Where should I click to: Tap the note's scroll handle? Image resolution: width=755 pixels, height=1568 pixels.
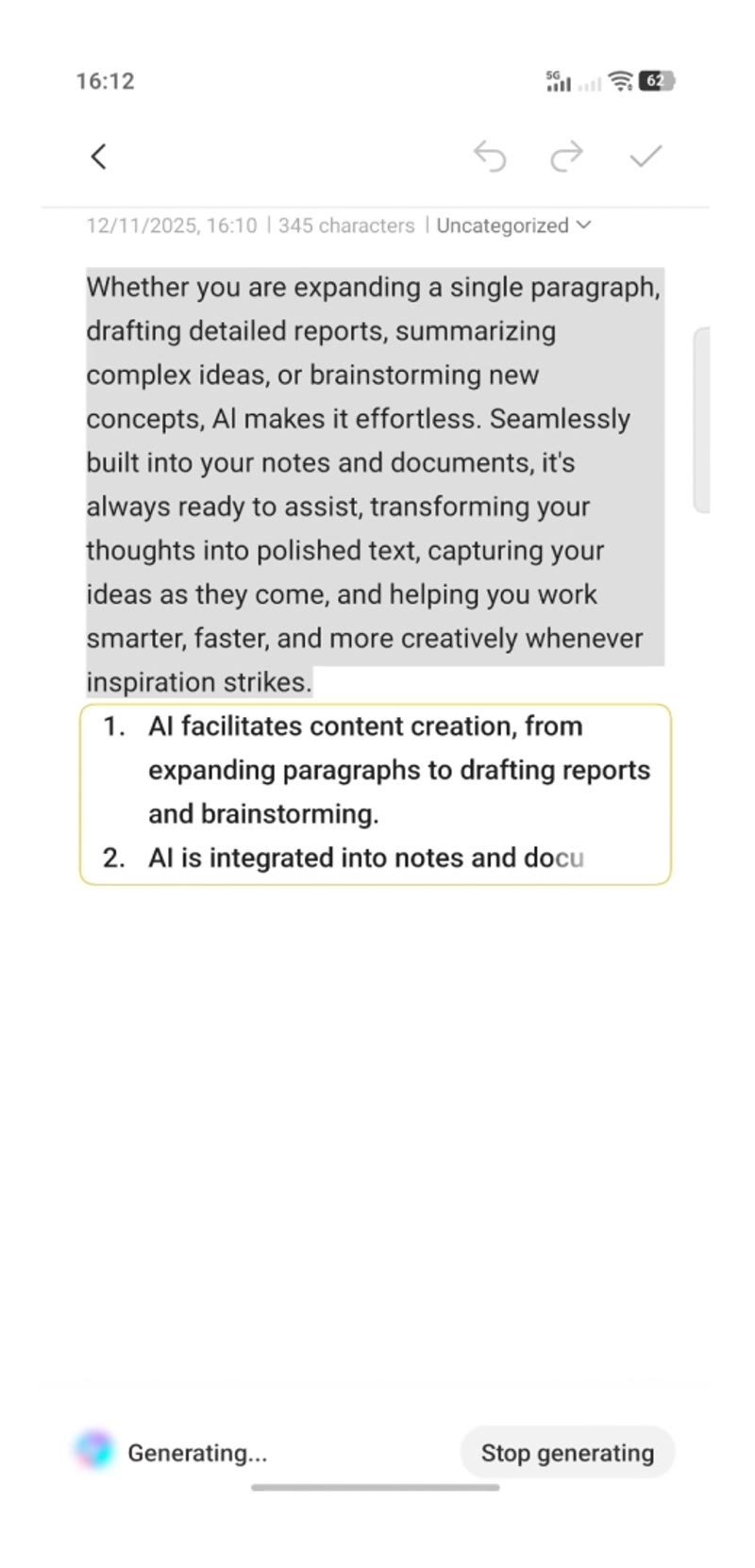click(701, 420)
